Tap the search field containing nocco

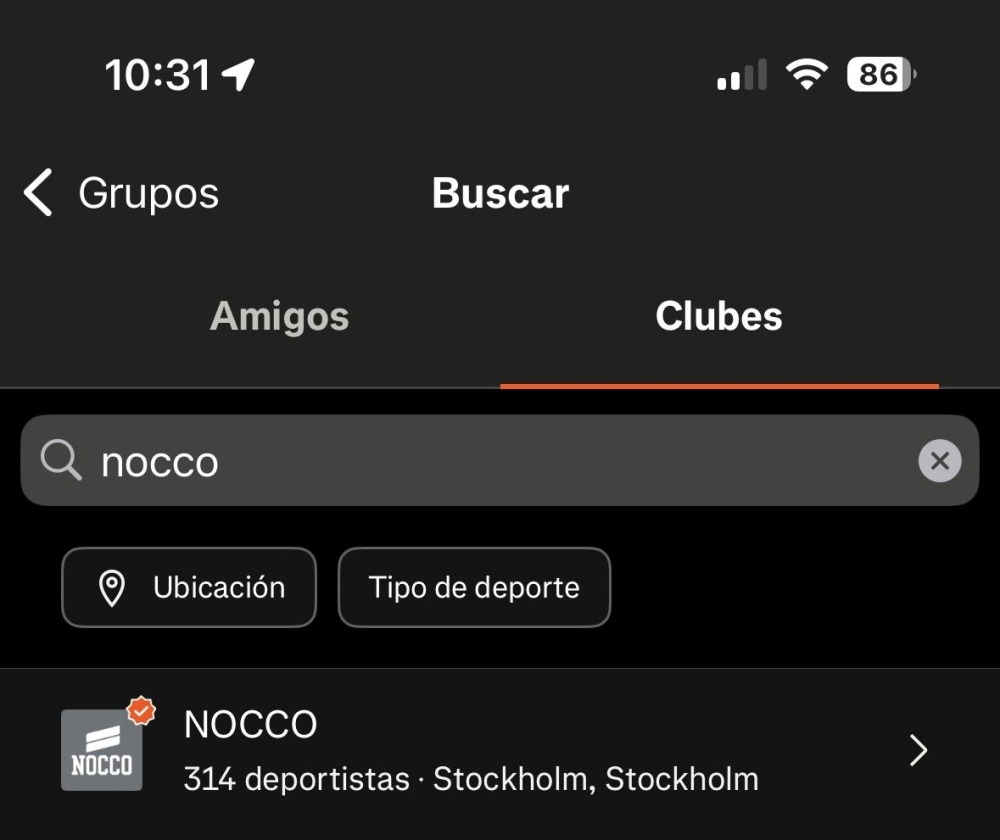point(480,462)
